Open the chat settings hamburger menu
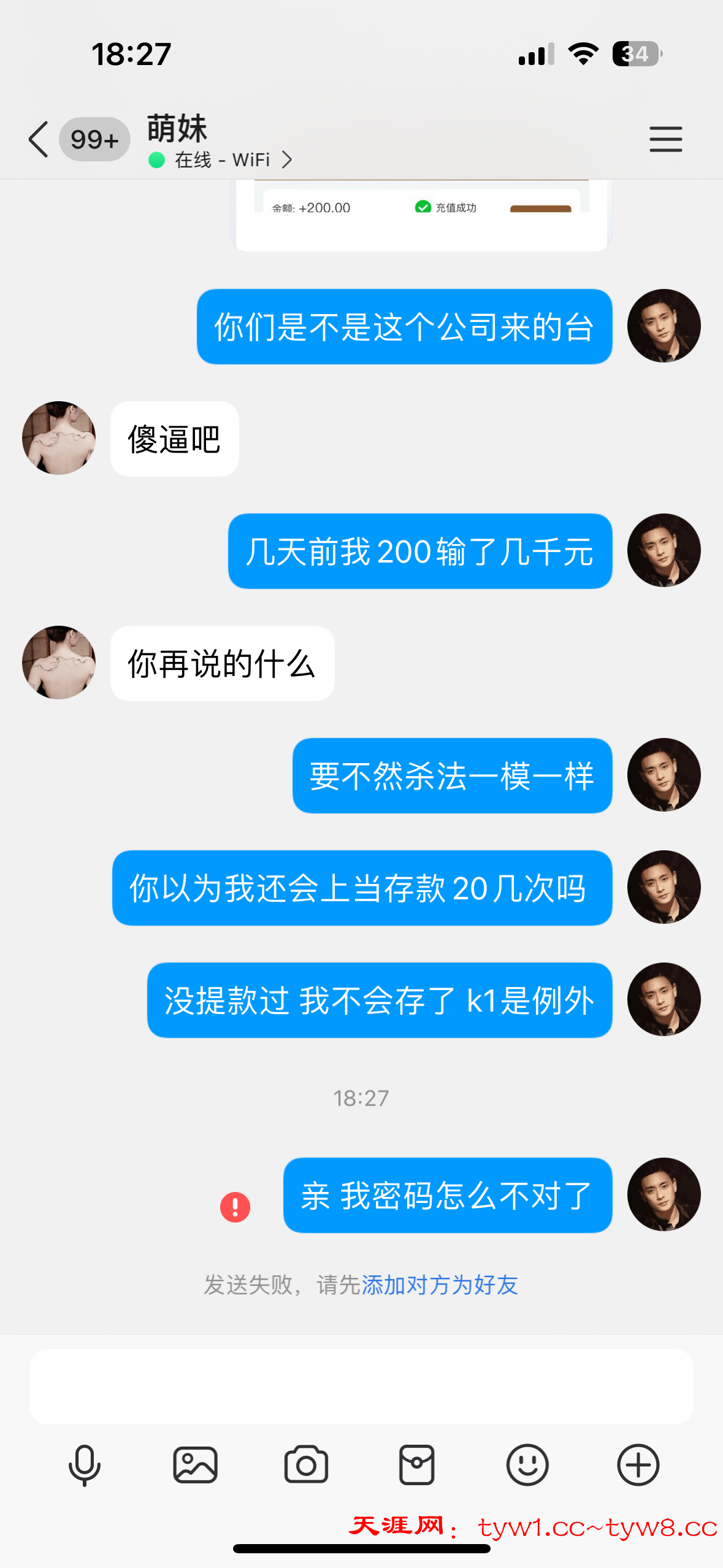 point(665,139)
